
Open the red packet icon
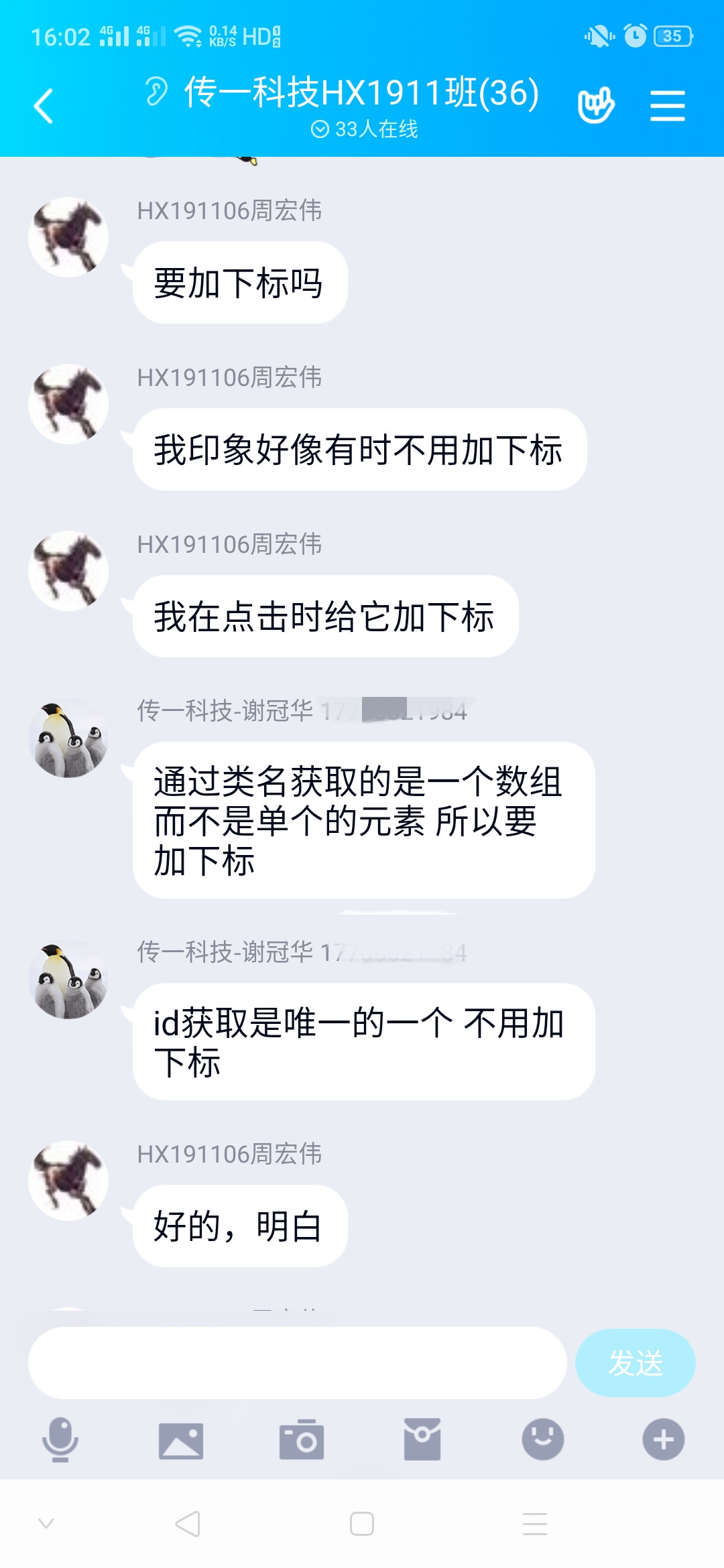pyautogui.click(x=422, y=1439)
